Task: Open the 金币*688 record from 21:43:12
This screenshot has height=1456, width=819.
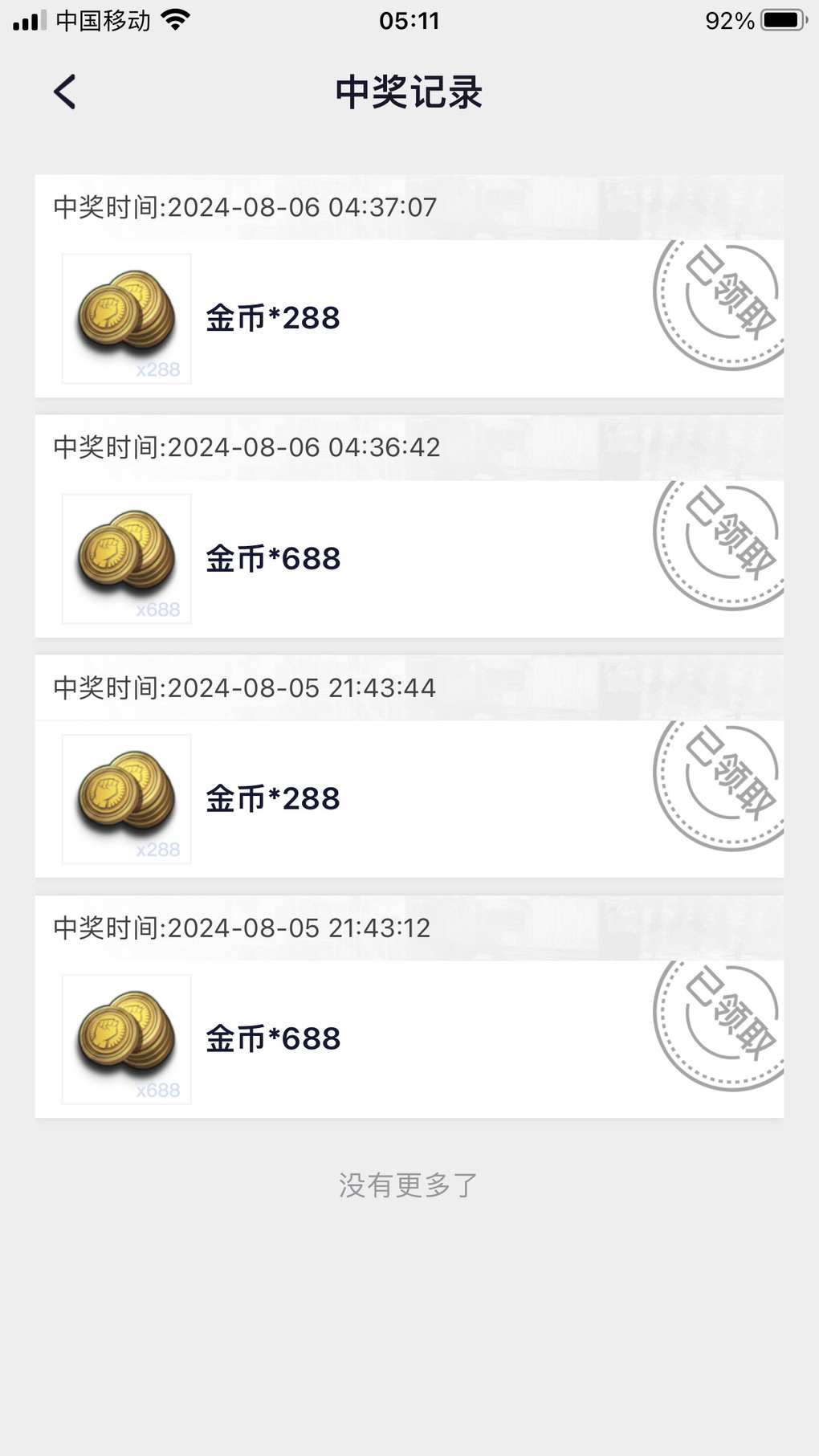Action: tap(409, 1006)
